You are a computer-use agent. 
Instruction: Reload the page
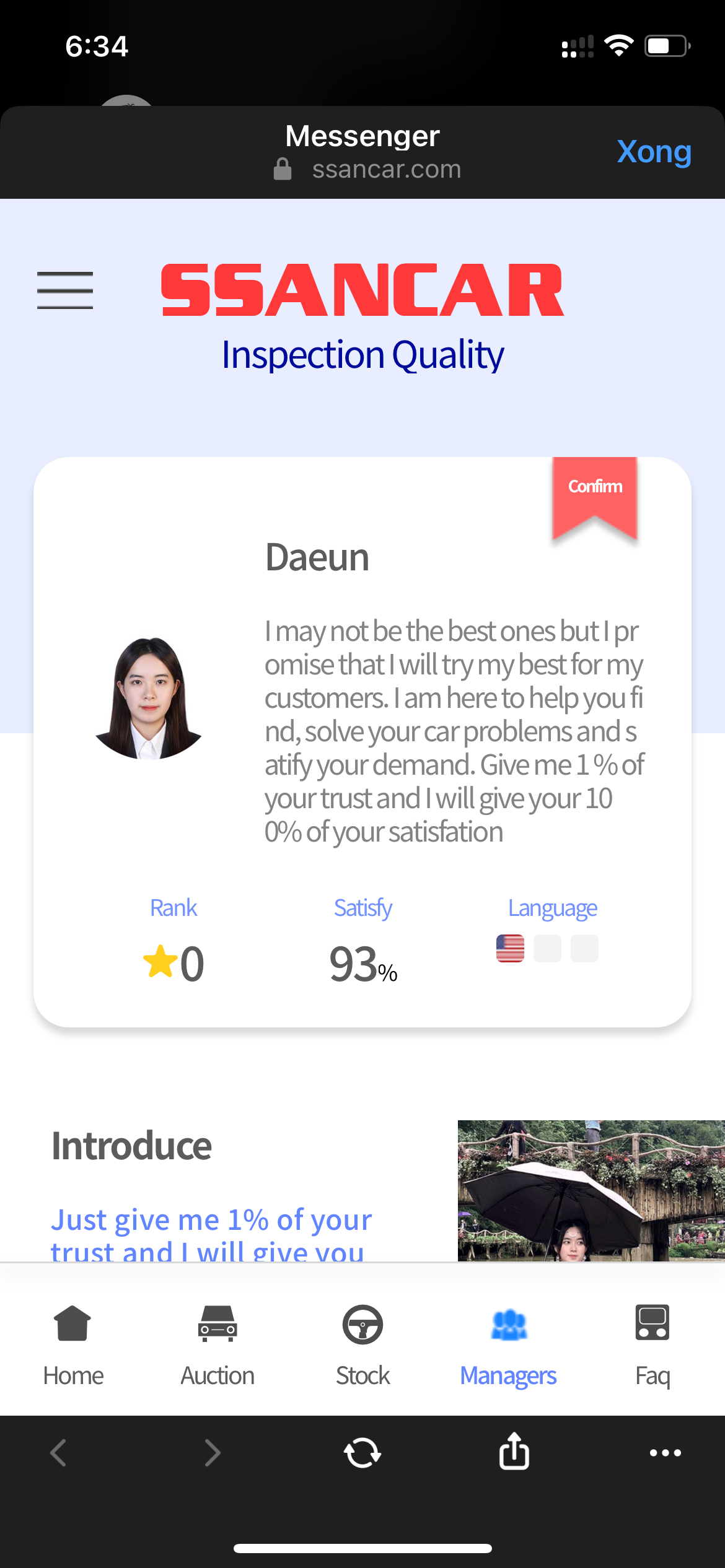tap(362, 1452)
